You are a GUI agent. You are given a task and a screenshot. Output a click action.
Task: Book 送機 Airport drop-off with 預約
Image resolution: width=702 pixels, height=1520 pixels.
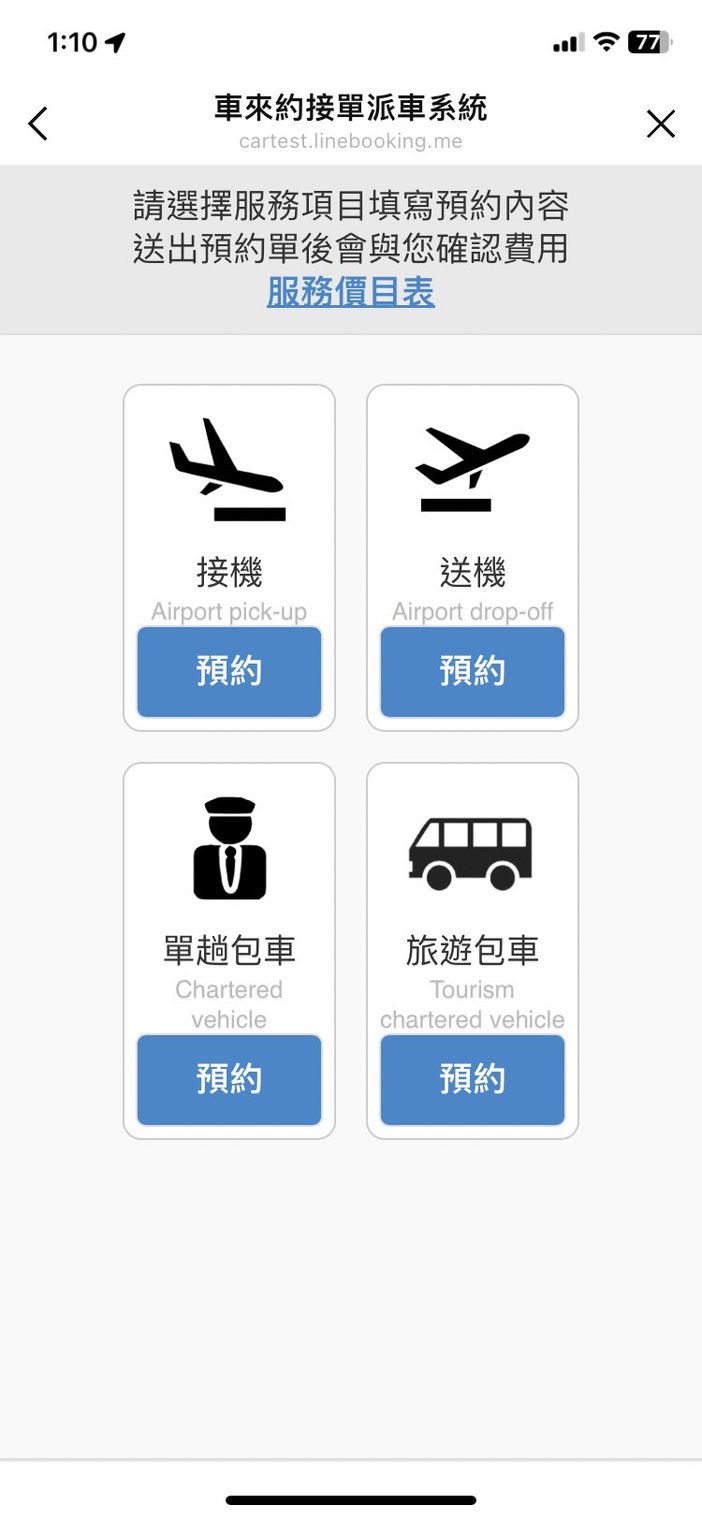point(472,672)
